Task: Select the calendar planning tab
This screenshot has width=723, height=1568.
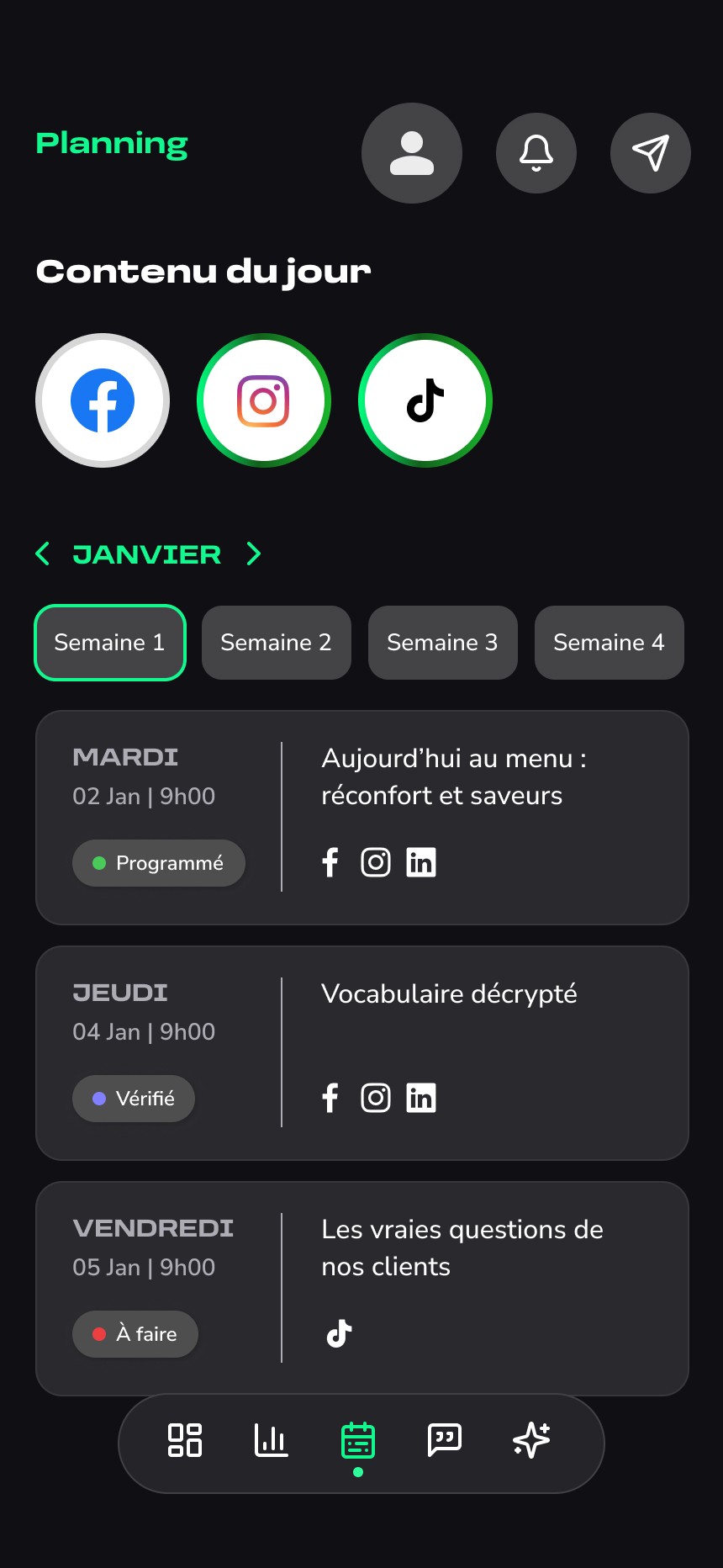Action: click(358, 1442)
